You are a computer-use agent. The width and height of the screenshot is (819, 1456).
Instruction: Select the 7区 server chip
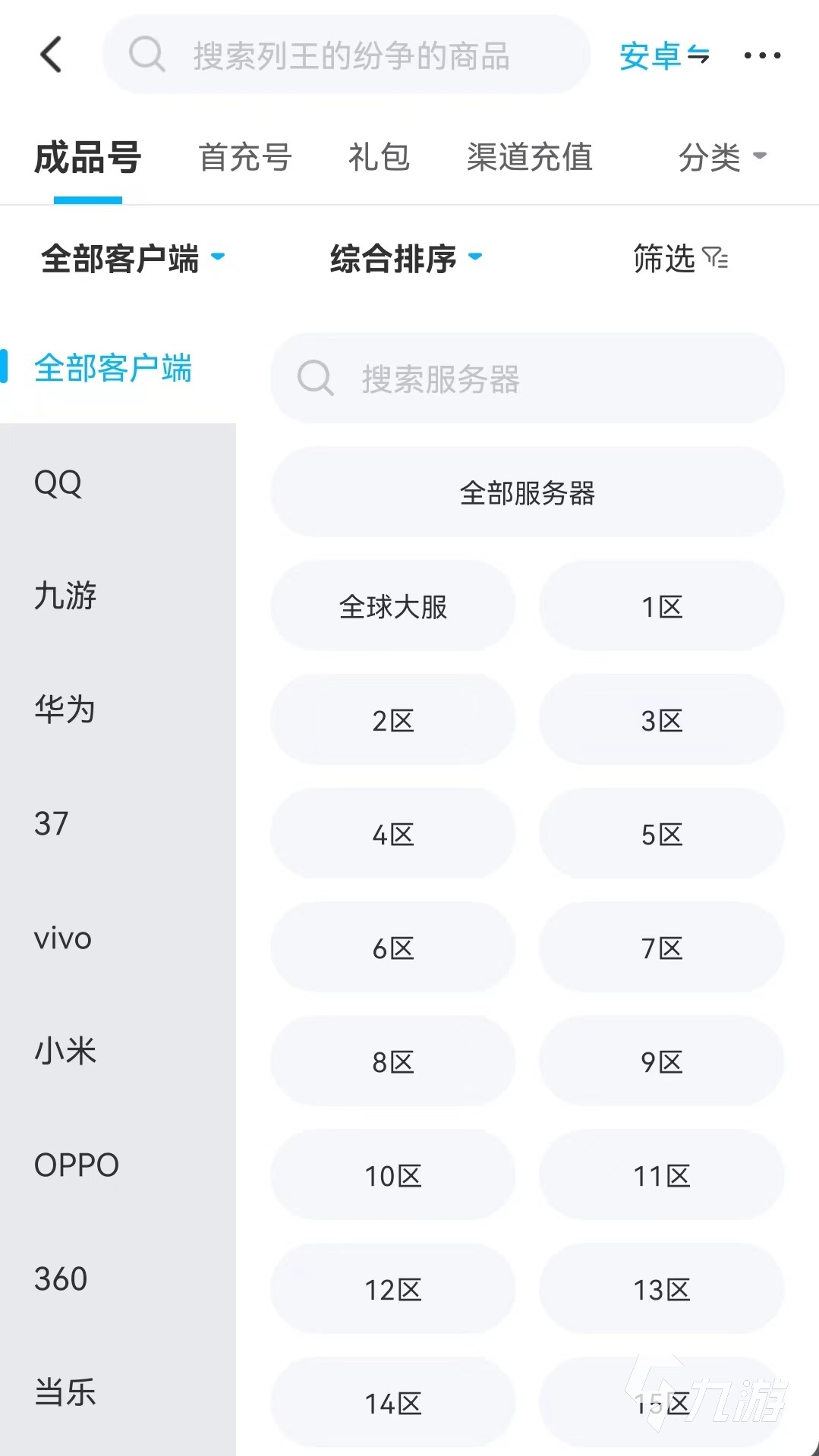pyautogui.click(x=662, y=947)
